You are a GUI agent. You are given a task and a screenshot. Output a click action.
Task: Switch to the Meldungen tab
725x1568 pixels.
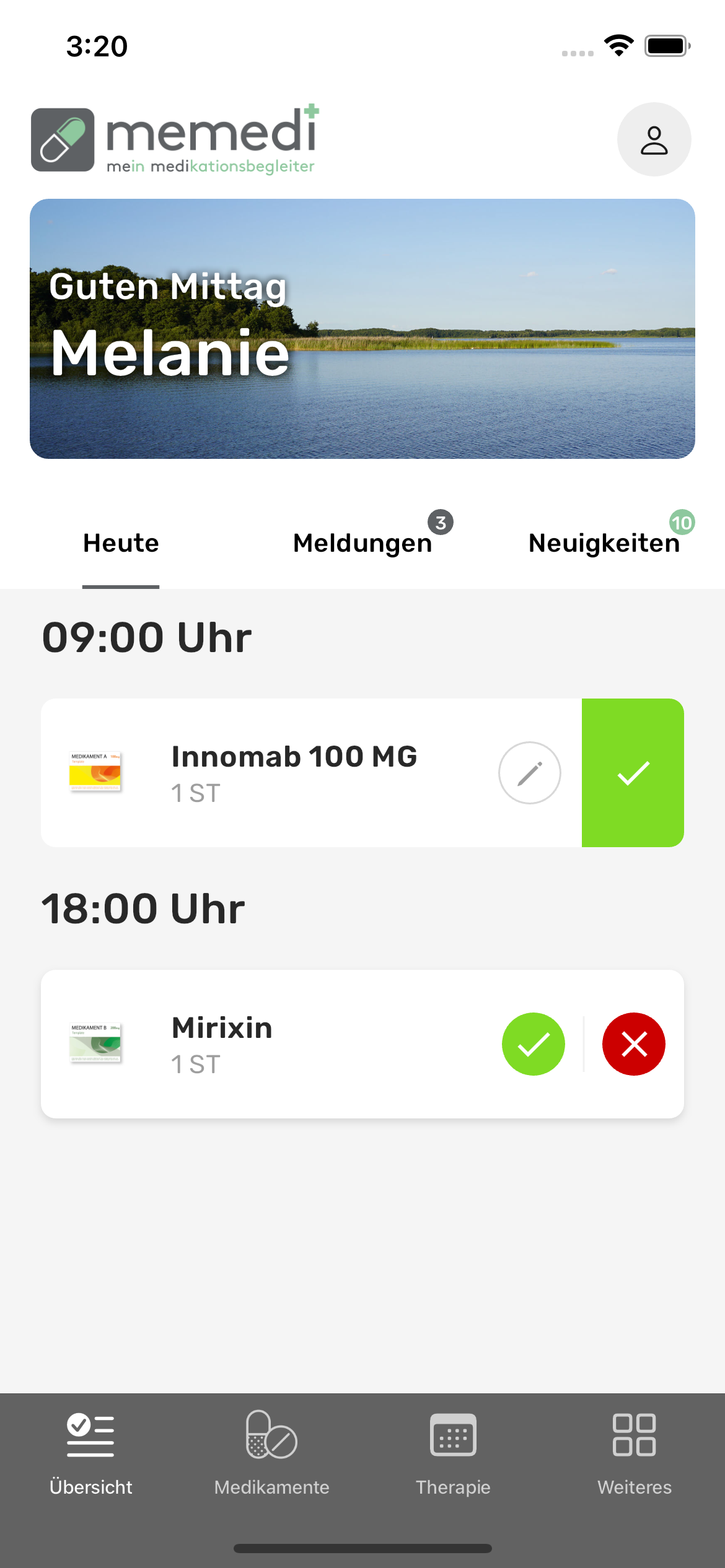pyautogui.click(x=362, y=542)
